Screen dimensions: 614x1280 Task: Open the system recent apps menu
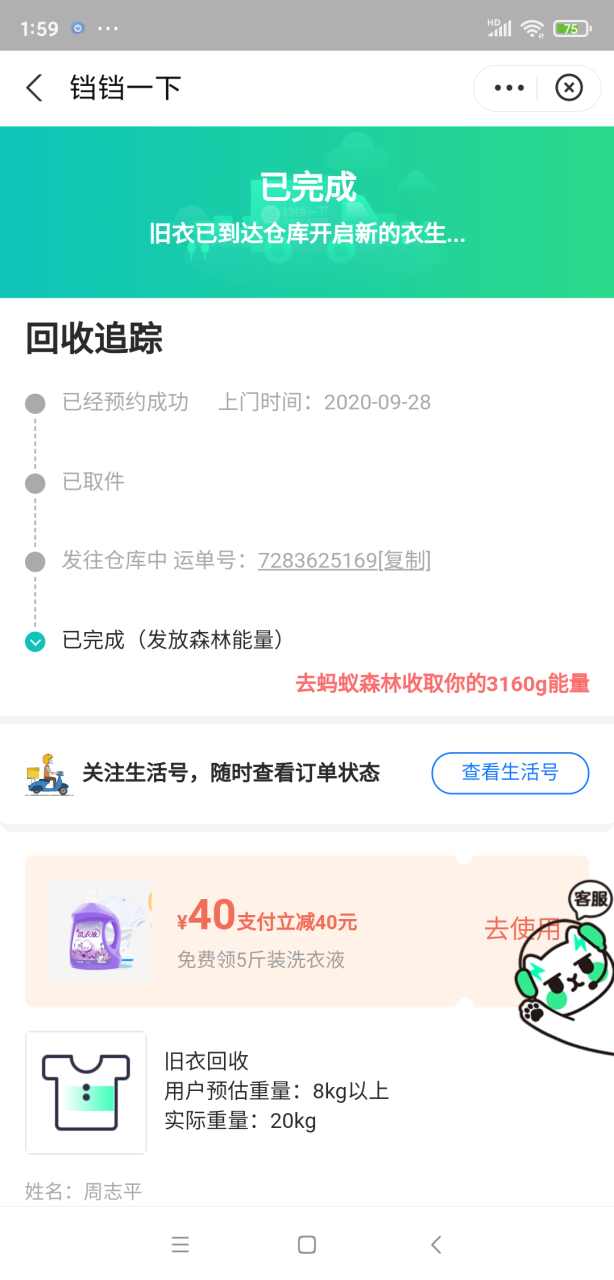(180, 1244)
